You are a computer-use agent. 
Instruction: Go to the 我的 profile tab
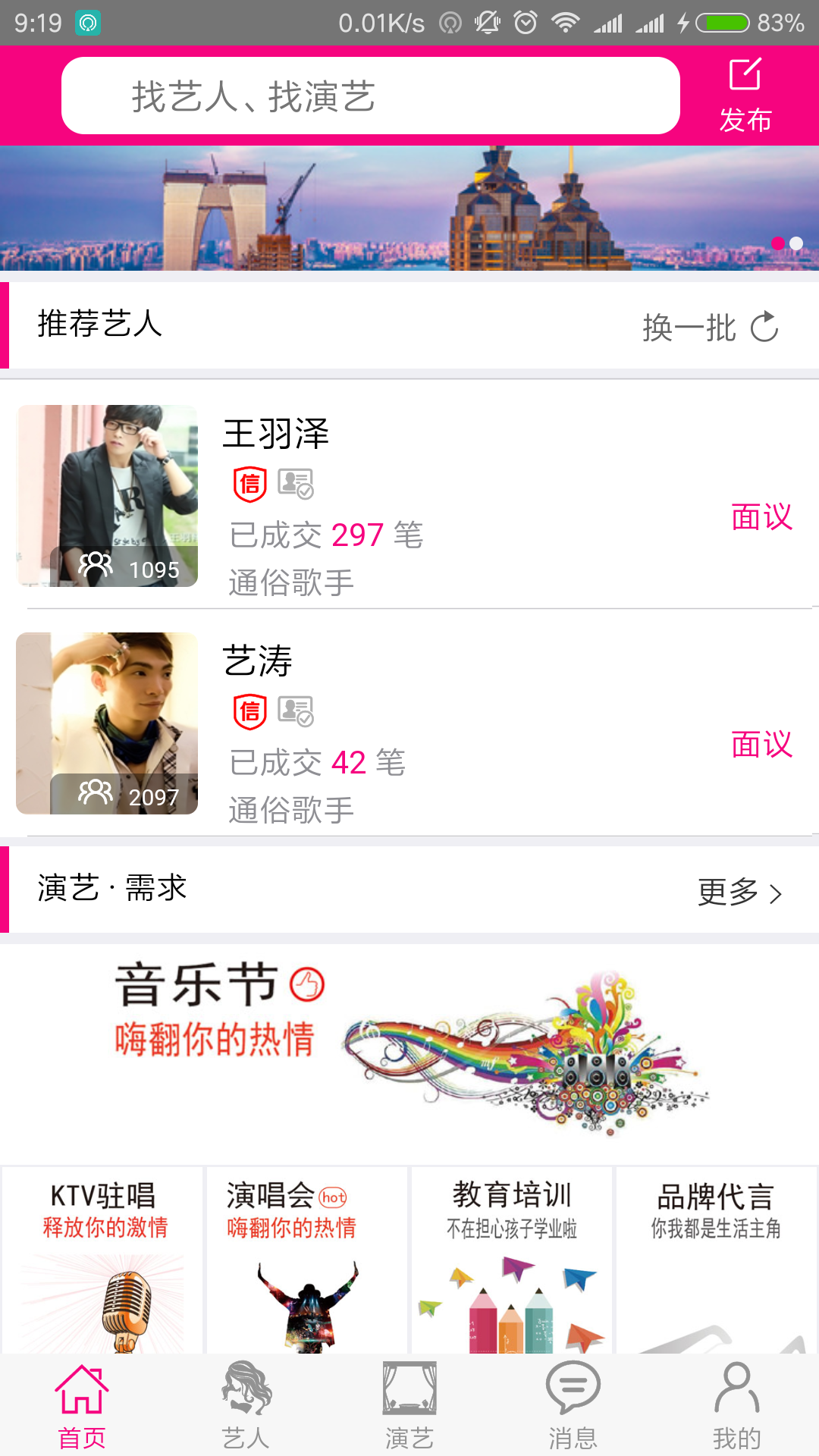736,1406
